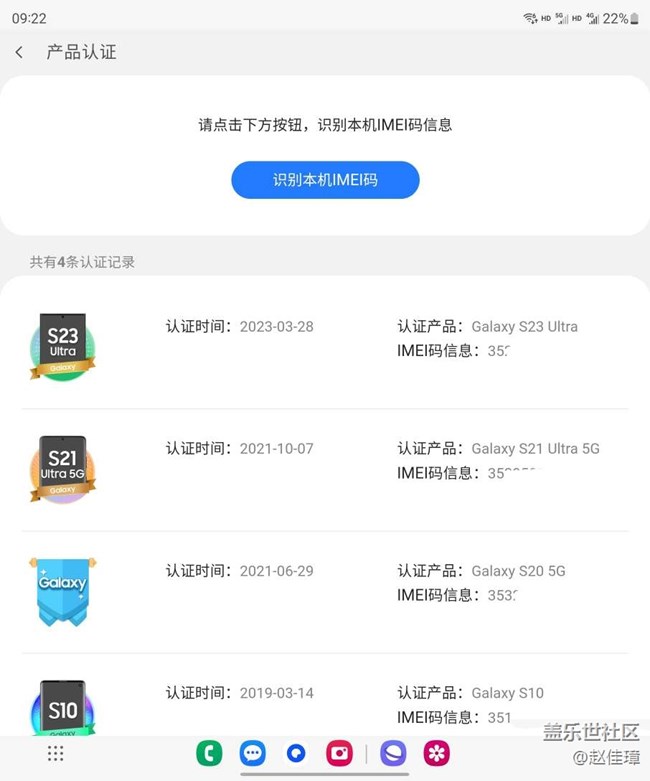Open the apps grid in the taskbar
The width and height of the screenshot is (650, 781).
click(55, 753)
